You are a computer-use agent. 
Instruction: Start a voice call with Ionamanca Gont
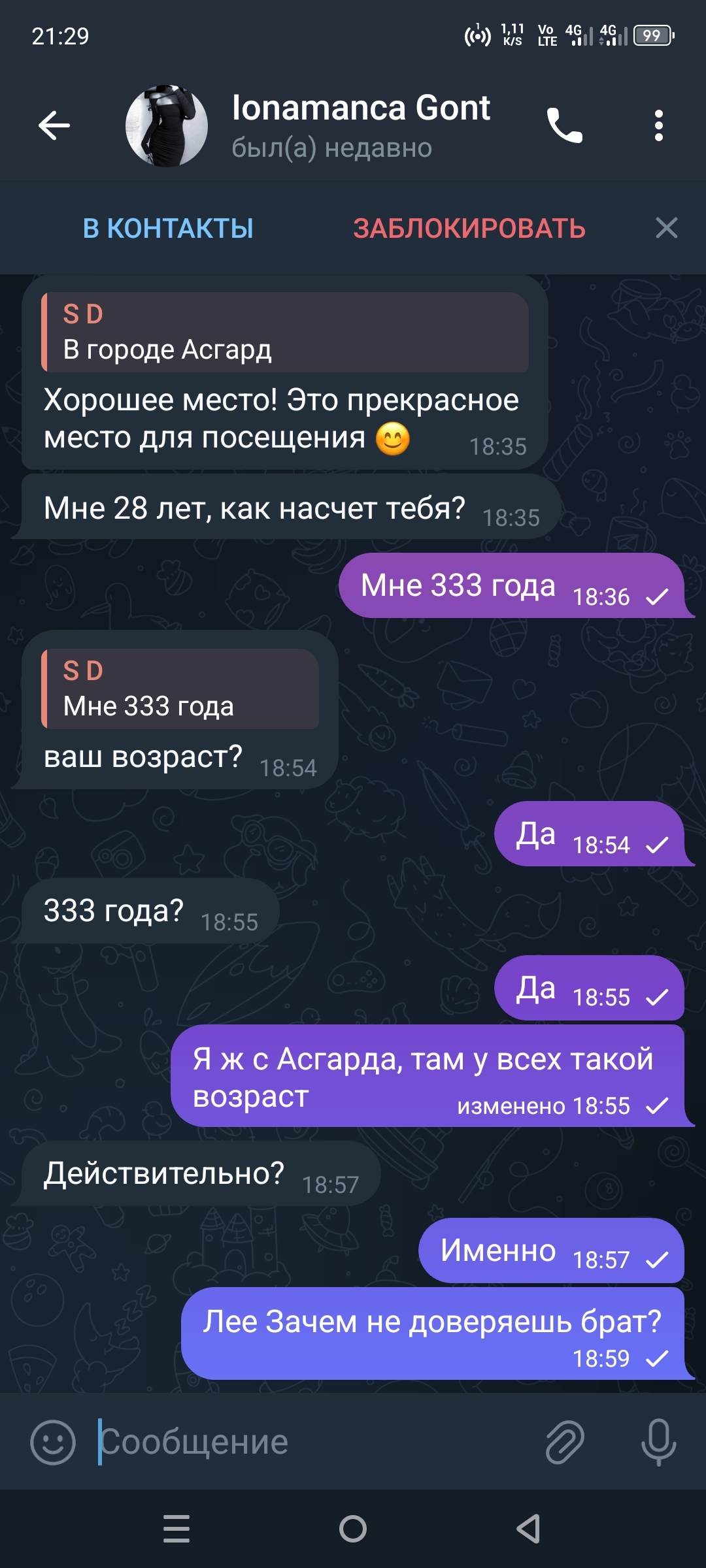point(564,125)
